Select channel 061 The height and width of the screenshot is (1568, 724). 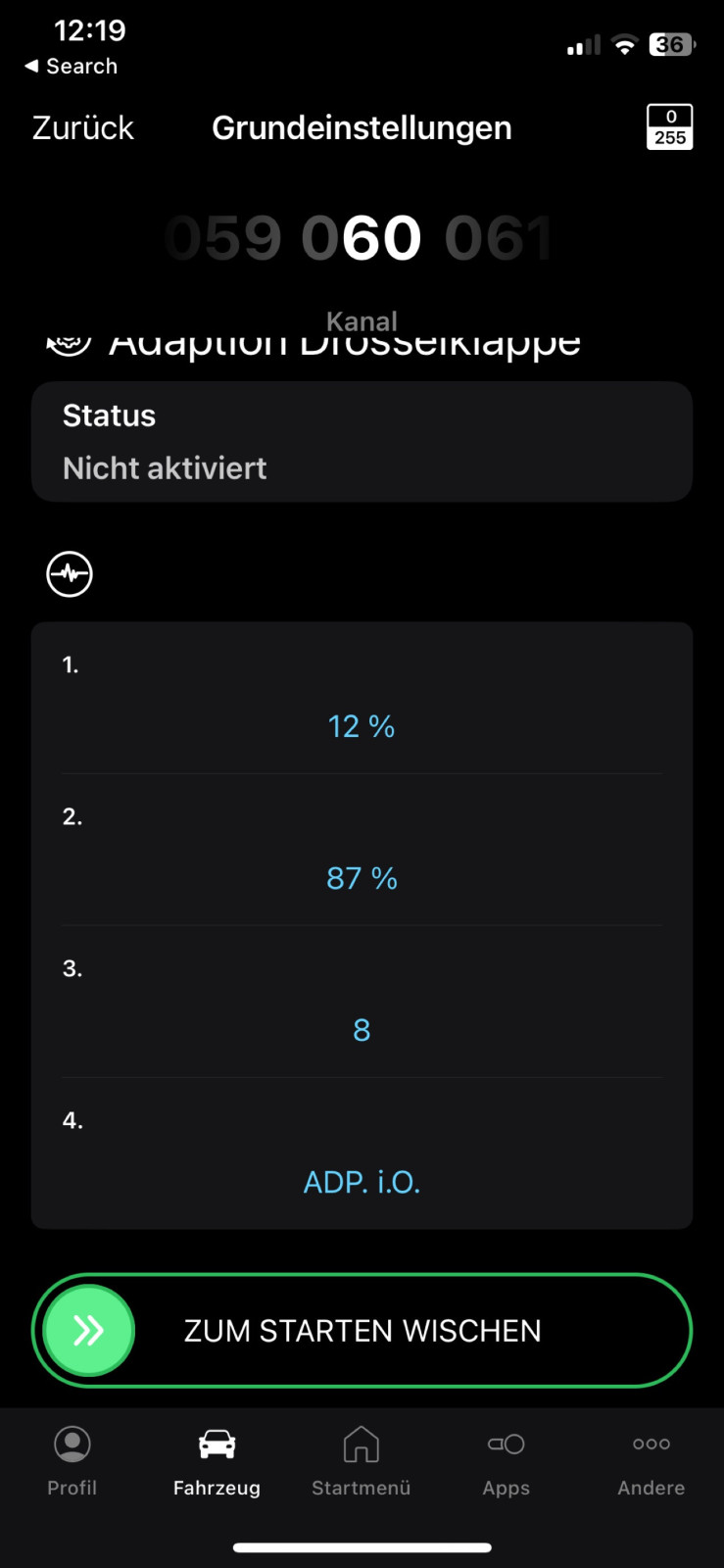[500, 236]
